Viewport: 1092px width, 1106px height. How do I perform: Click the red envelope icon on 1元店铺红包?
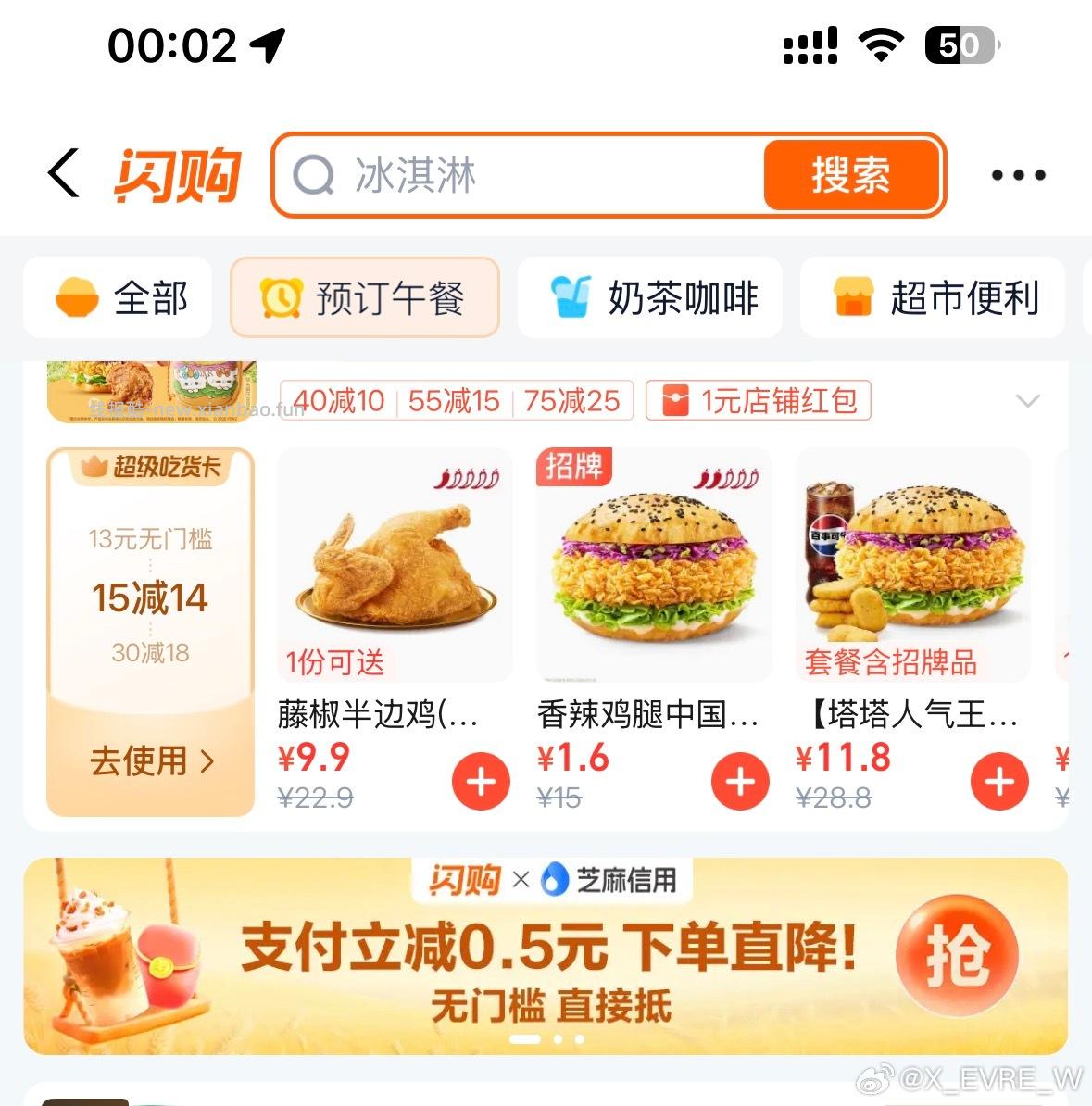(674, 401)
